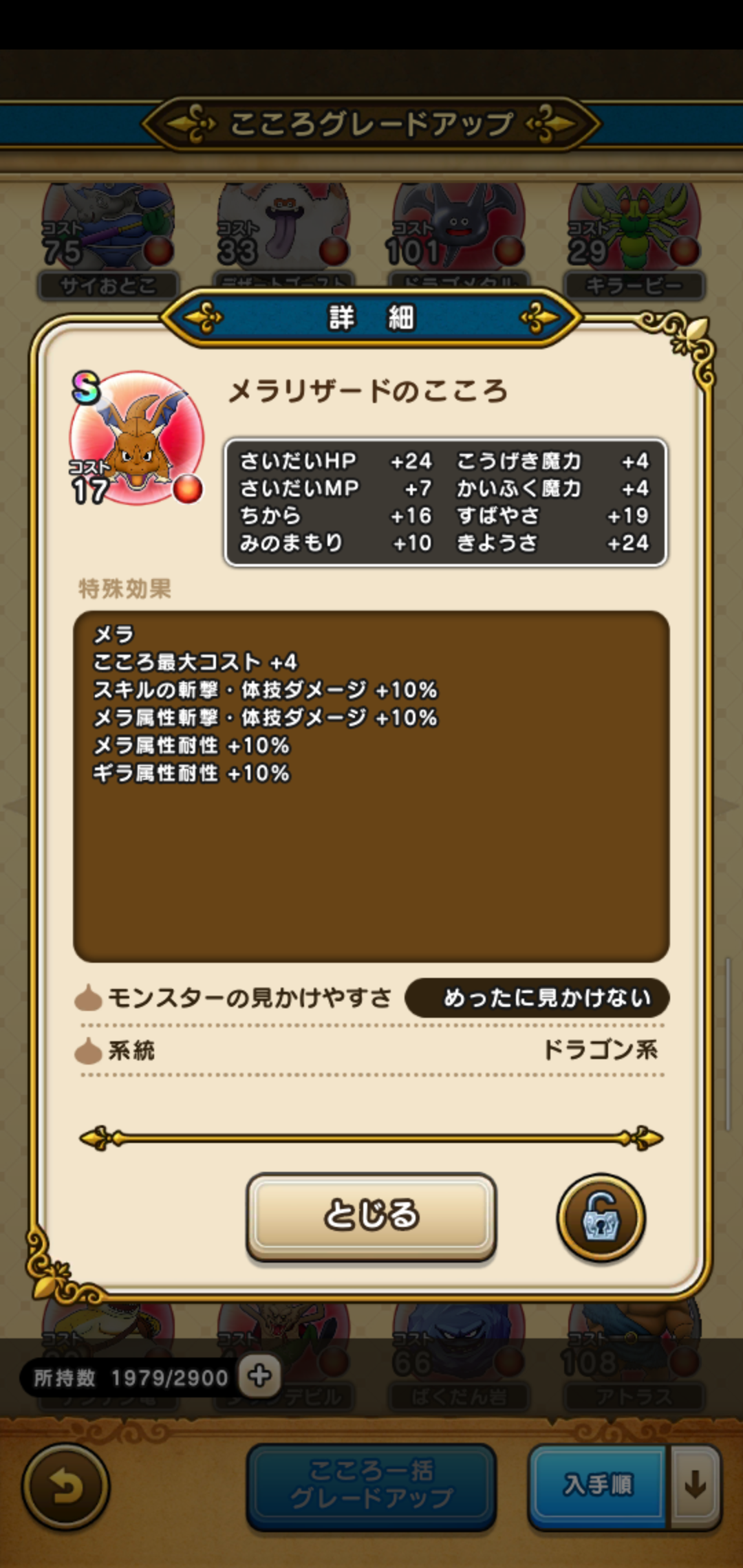Viewport: 743px width, 1568px height.
Task: Tap the plus button beside 所持数
Action: pyautogui.click(x=259, y=1375)
